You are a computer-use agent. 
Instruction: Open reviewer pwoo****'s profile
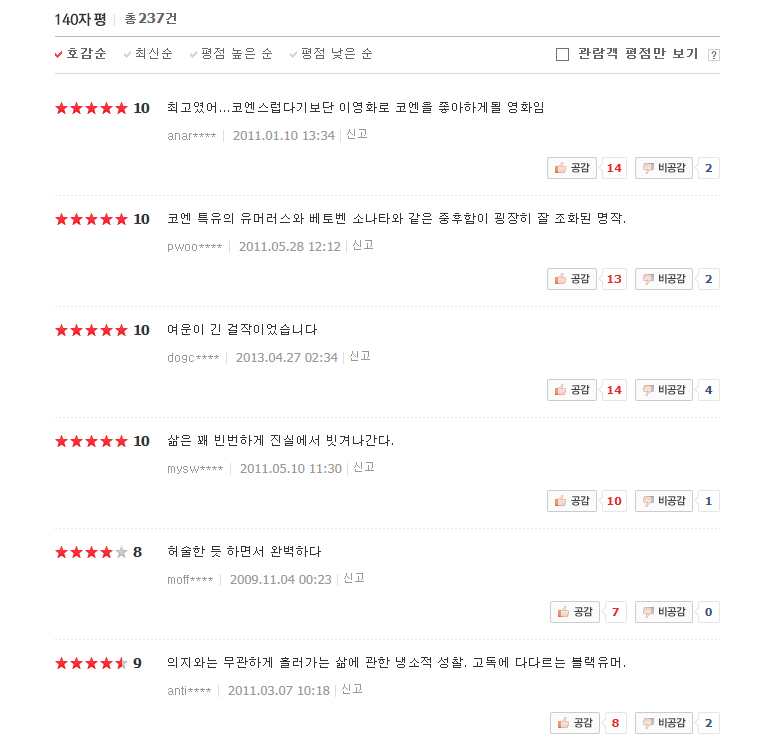point(194,246)
